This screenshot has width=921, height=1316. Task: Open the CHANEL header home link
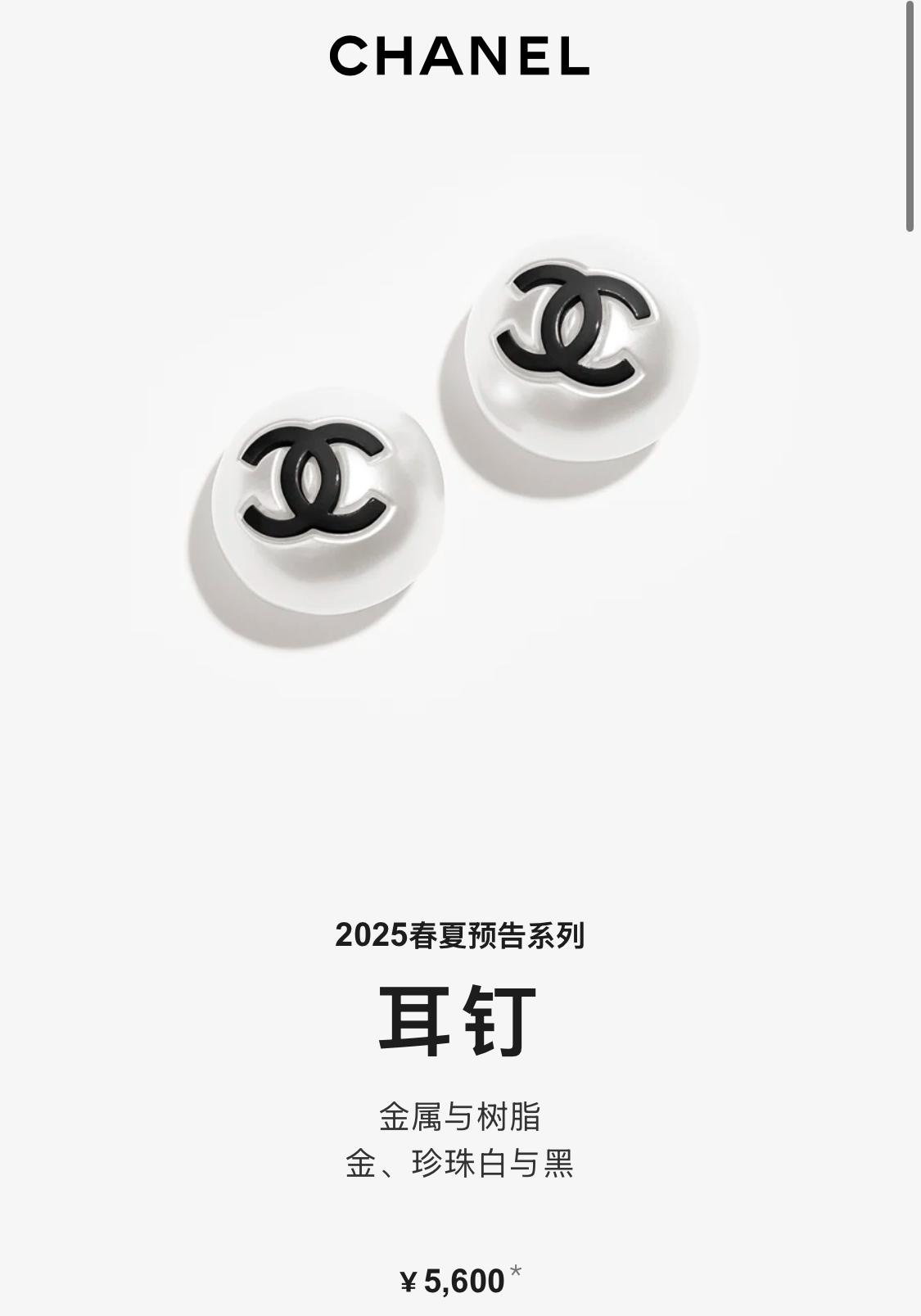tap(459, 56)
